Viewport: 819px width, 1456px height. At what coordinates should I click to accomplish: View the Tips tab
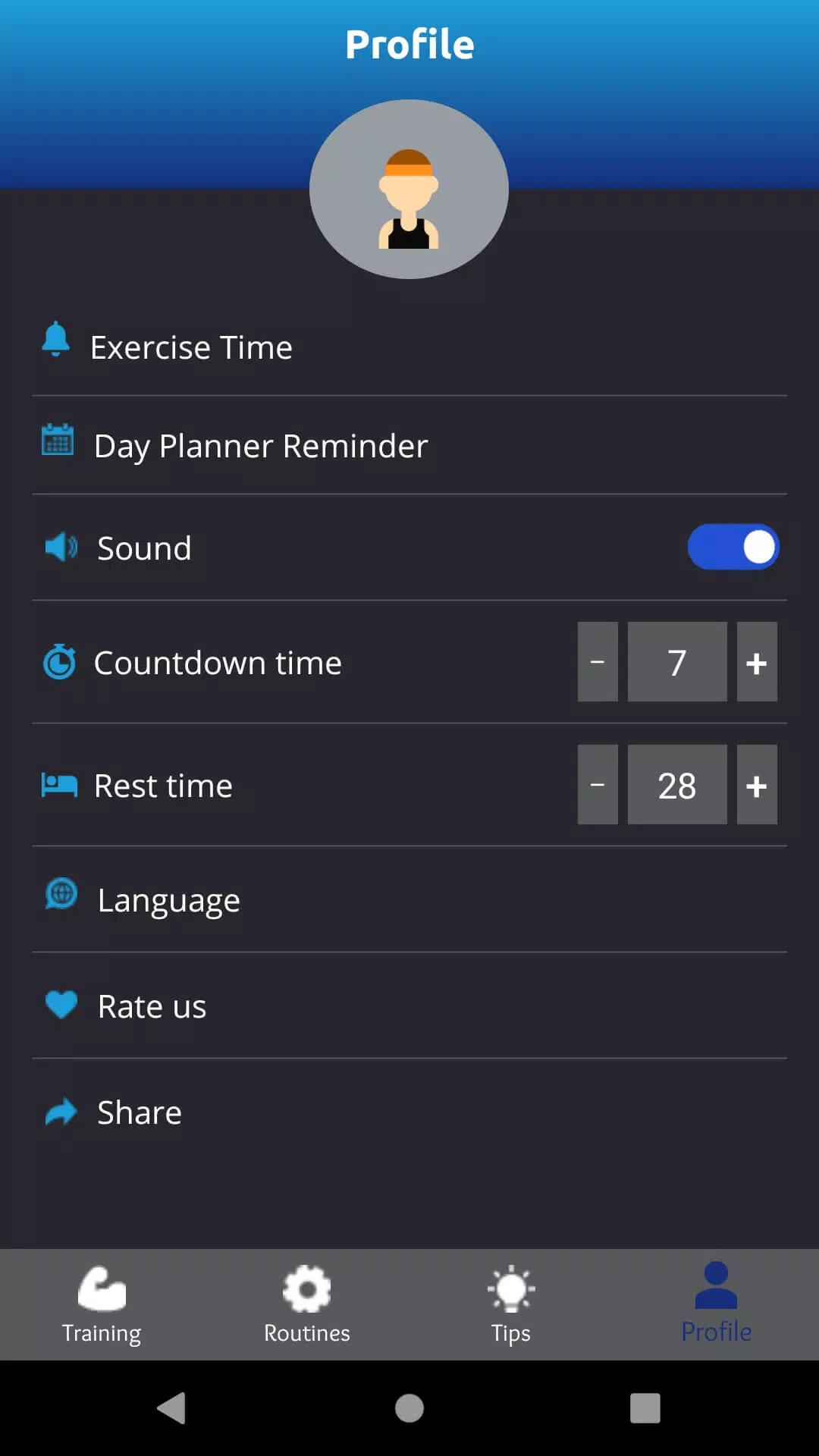coord(511,1304)
